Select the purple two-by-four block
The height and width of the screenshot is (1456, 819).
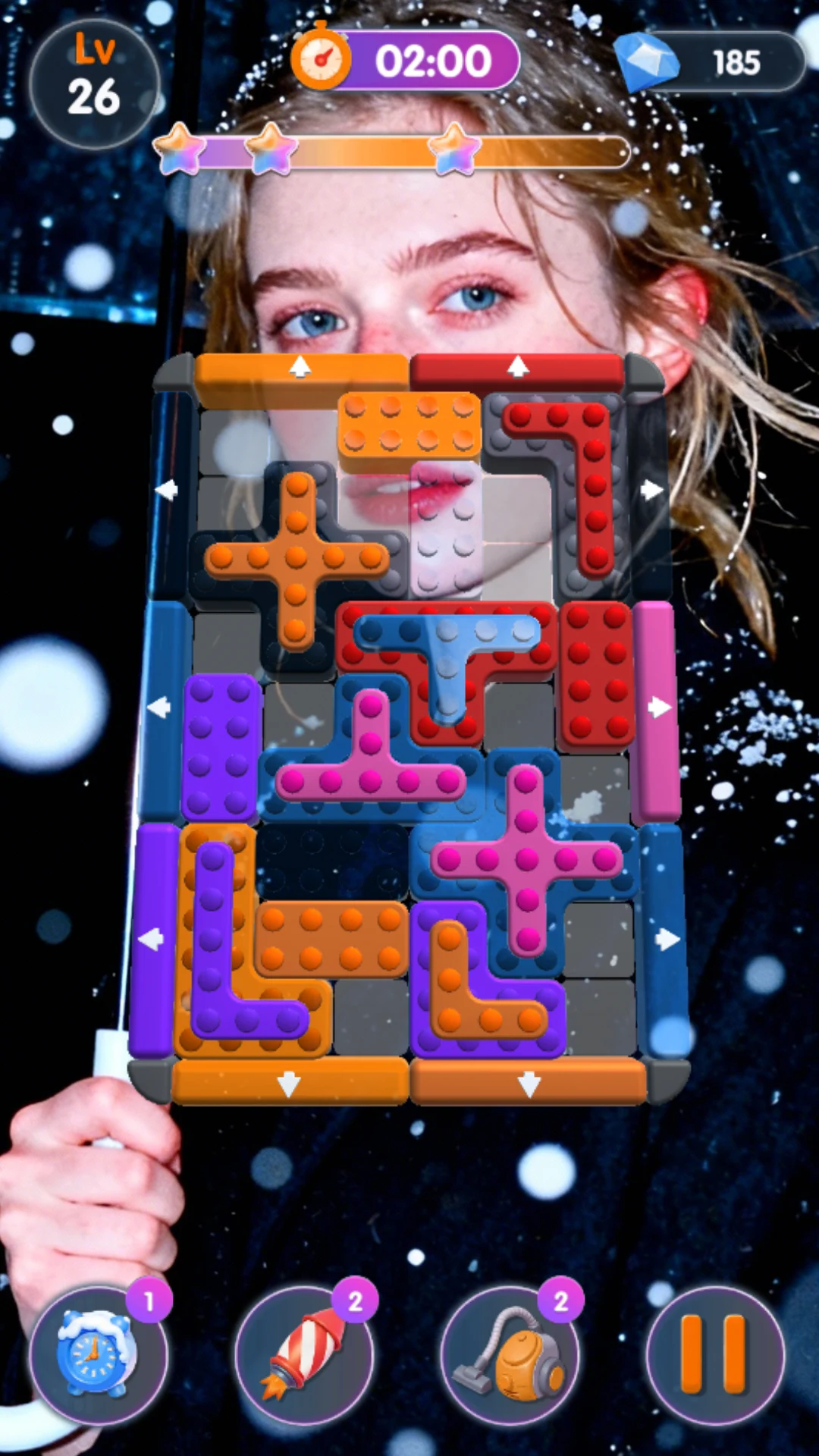[220, 747]
